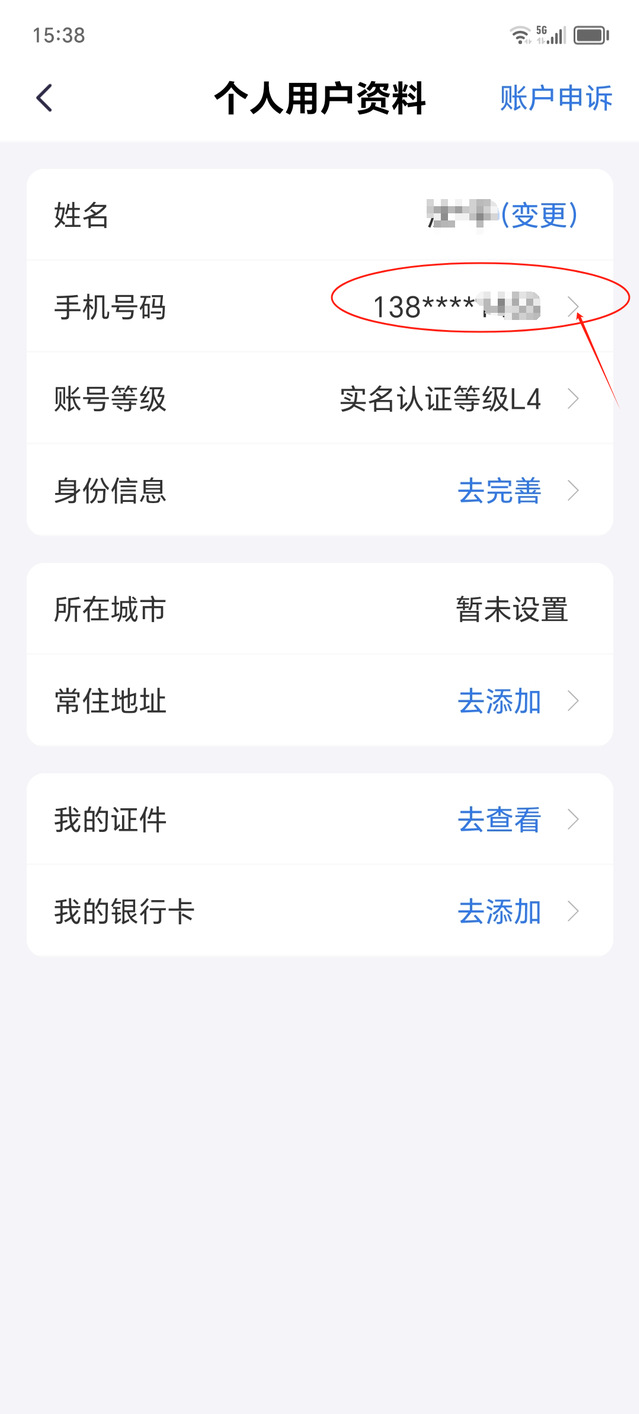Open 账户申诉 account appeal
Viewport: 639px width, 1414px height.
click(x=556, y=98)
